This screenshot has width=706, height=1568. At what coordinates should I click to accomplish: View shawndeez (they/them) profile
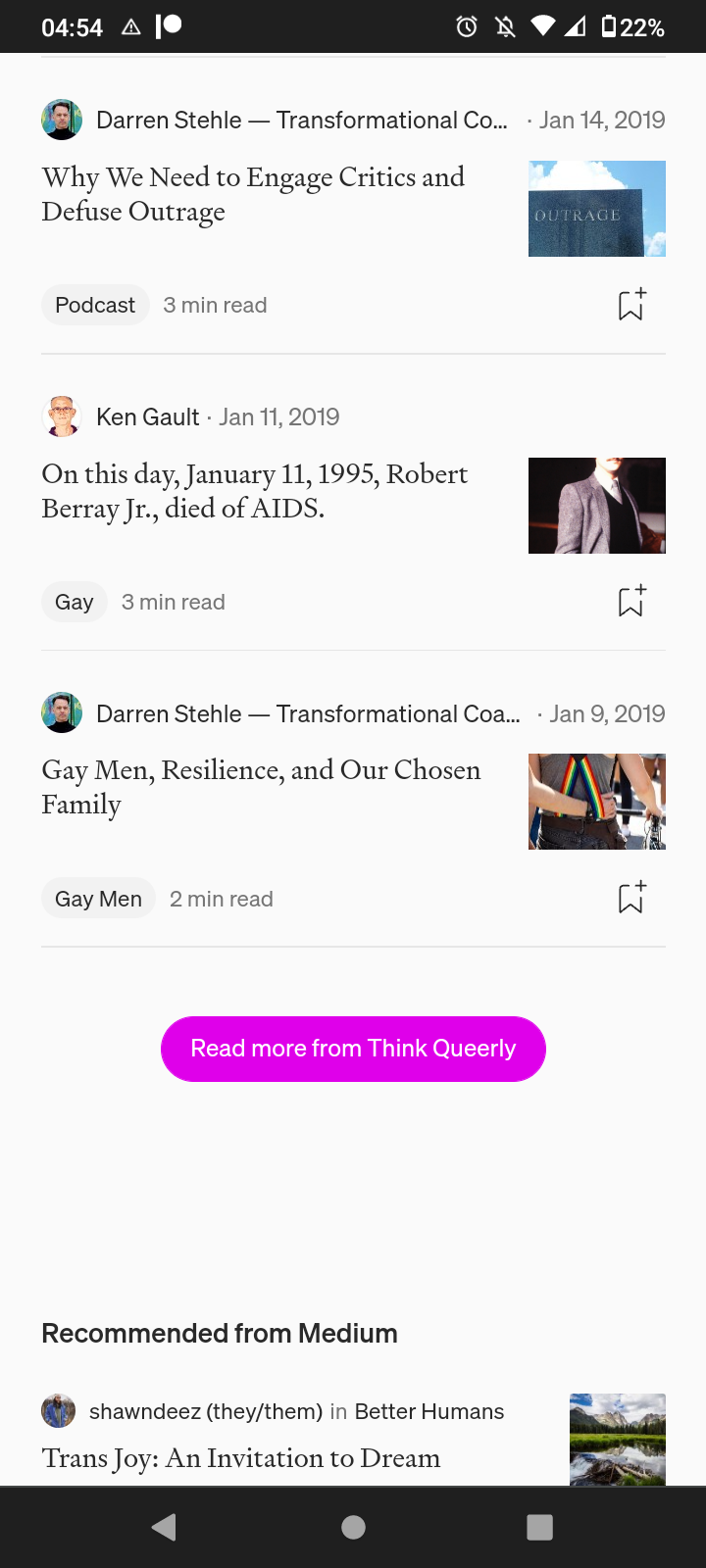point(206,1411)
